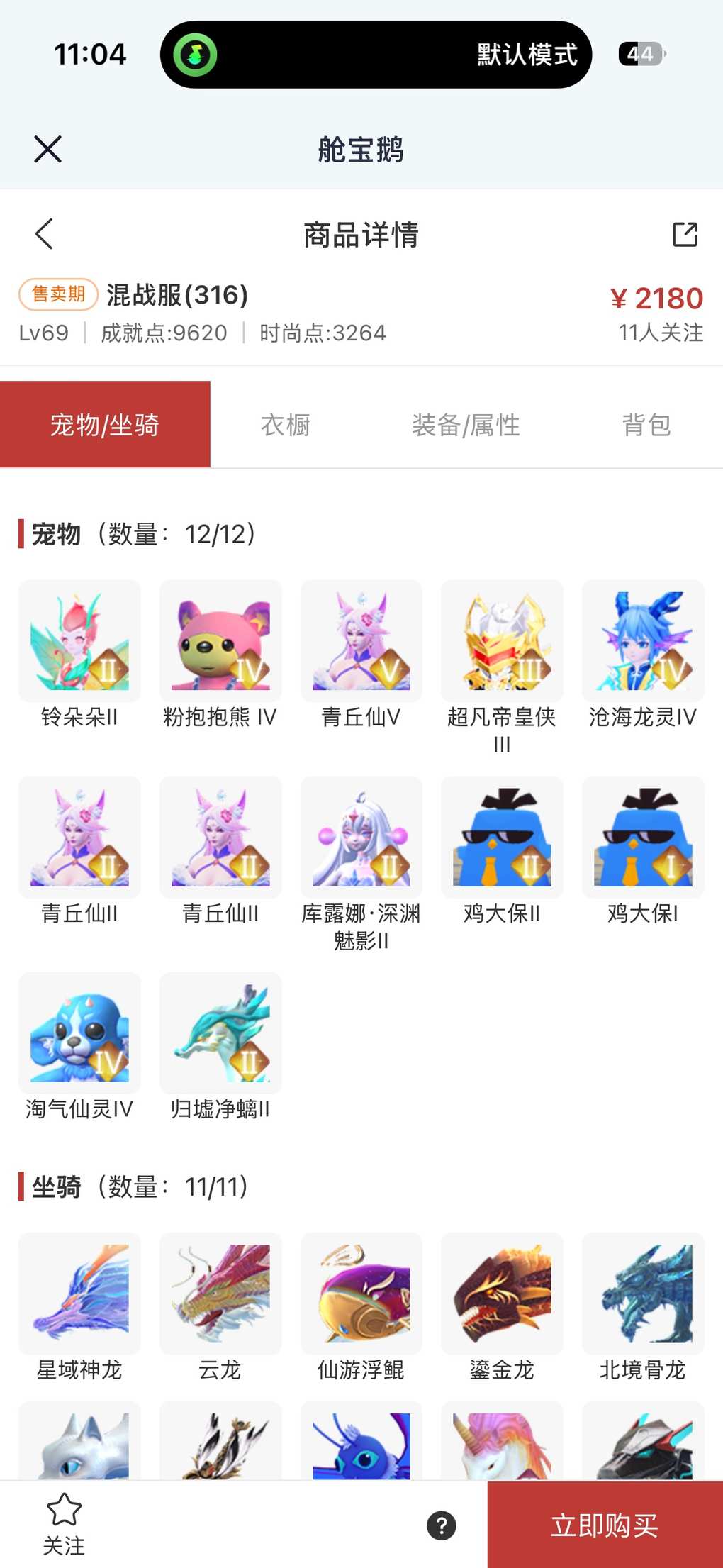This screenshot has height=1568, width=723.
Task: View pet 铃朵朵II
Action: [79, 641]
